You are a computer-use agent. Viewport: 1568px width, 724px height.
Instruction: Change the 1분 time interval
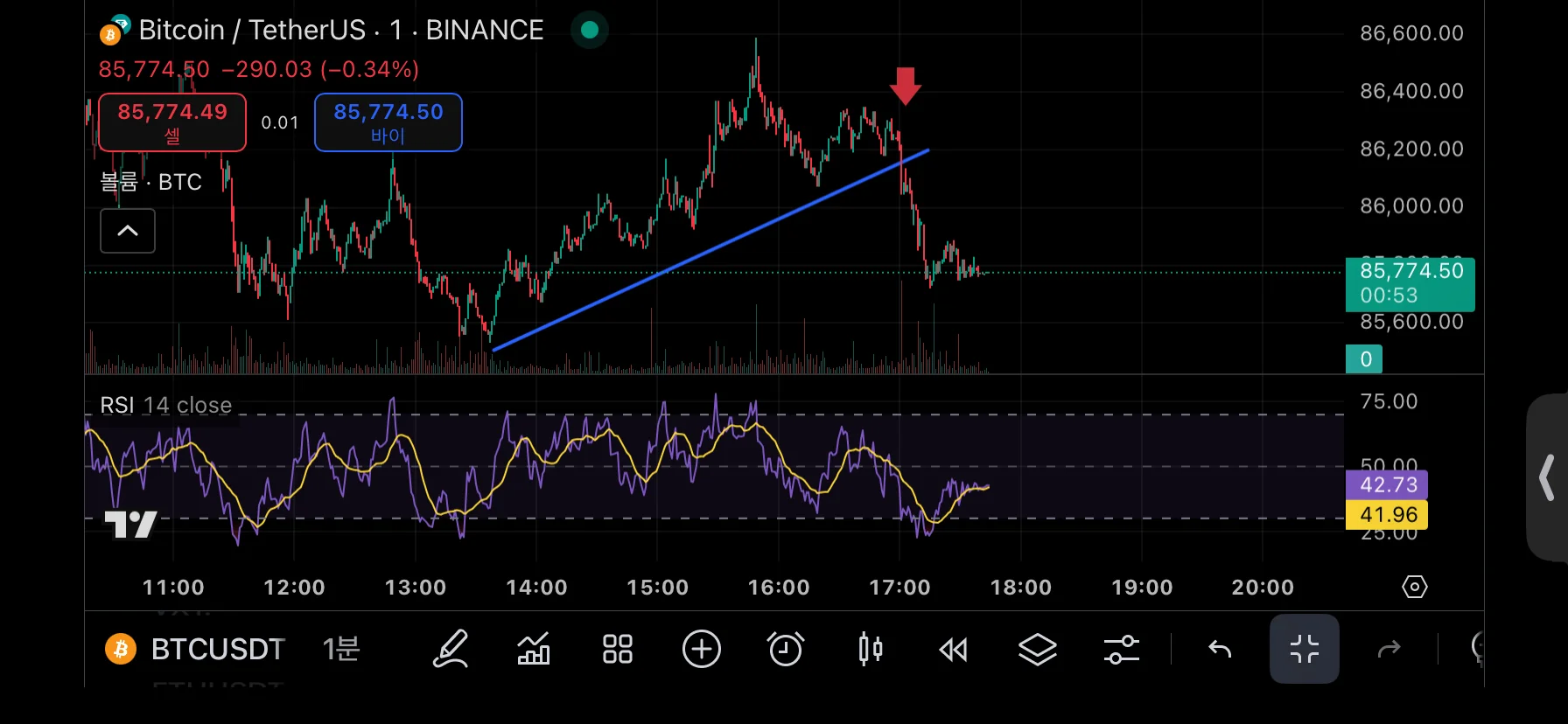(x=341, y=650)
